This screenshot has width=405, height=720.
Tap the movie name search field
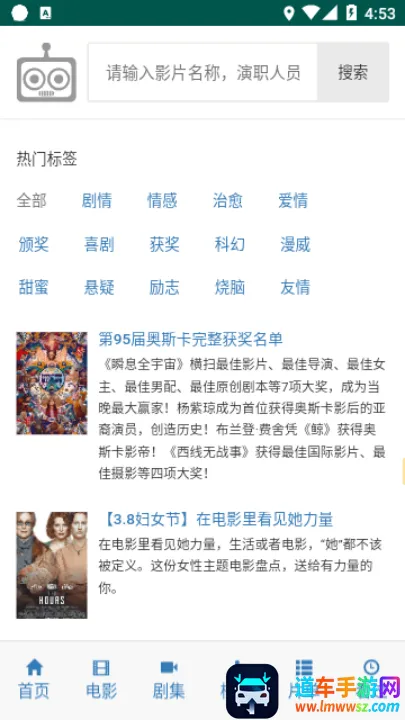click(202, 72)
